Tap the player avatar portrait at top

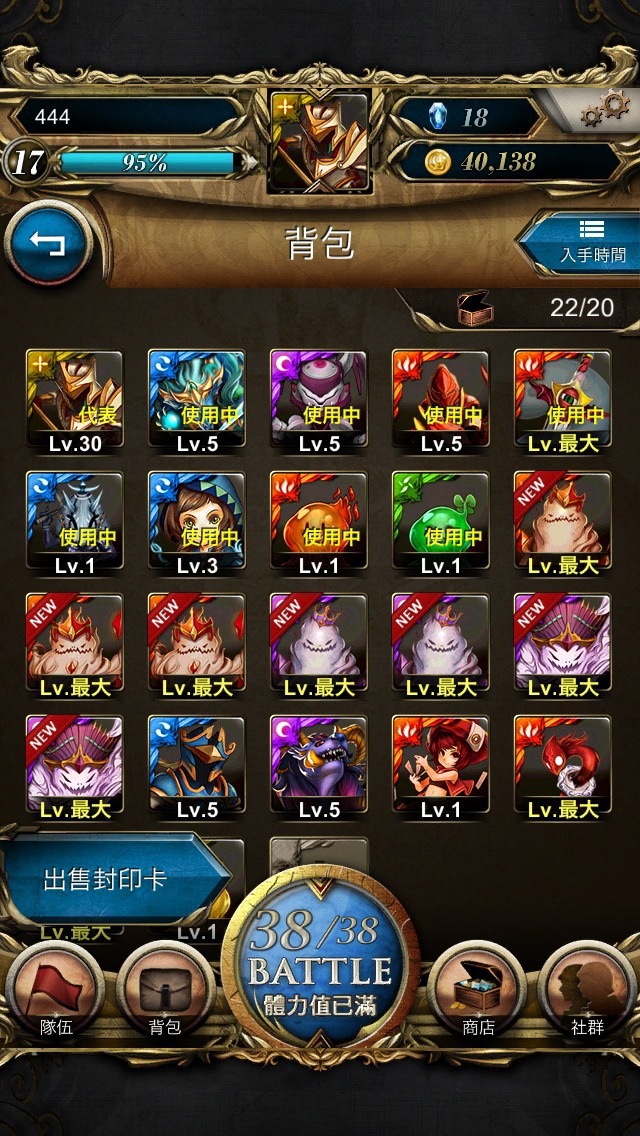pos(320,141)
